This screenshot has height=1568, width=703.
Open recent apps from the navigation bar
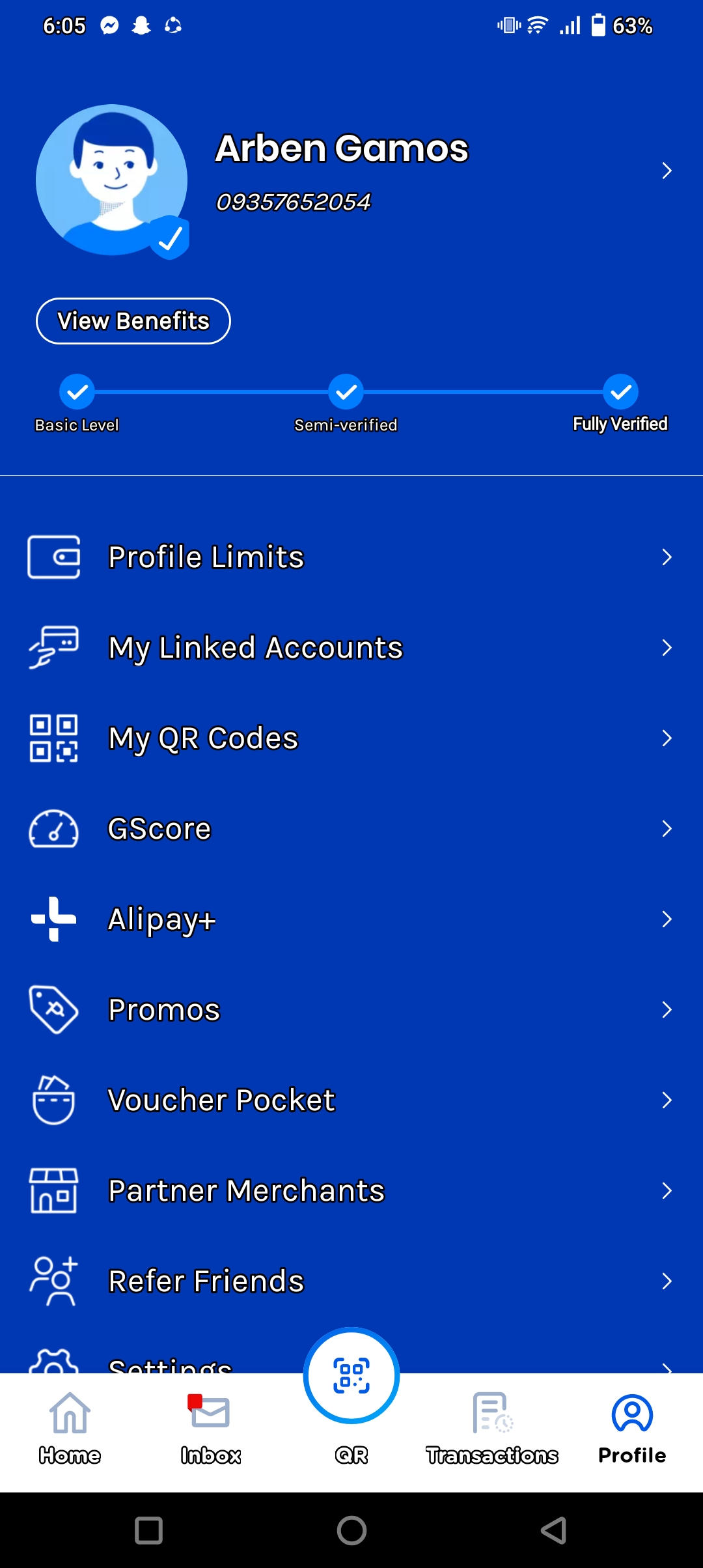click(x=148, y=1530)
